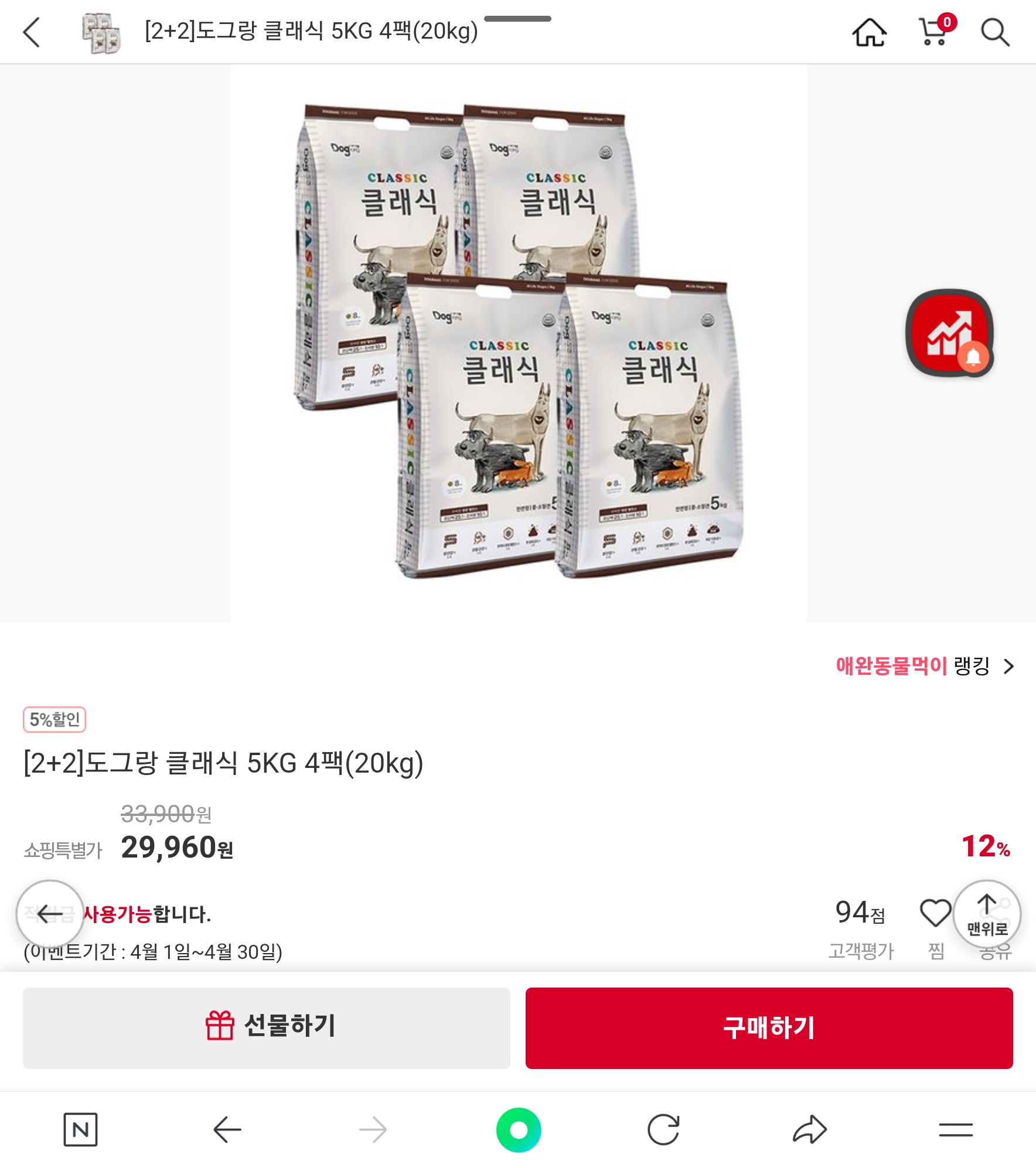Go to previous page in browser toolbar
This screenshot has height=1168, width=1036.
pyautogui.click(x=227, y=1129)
